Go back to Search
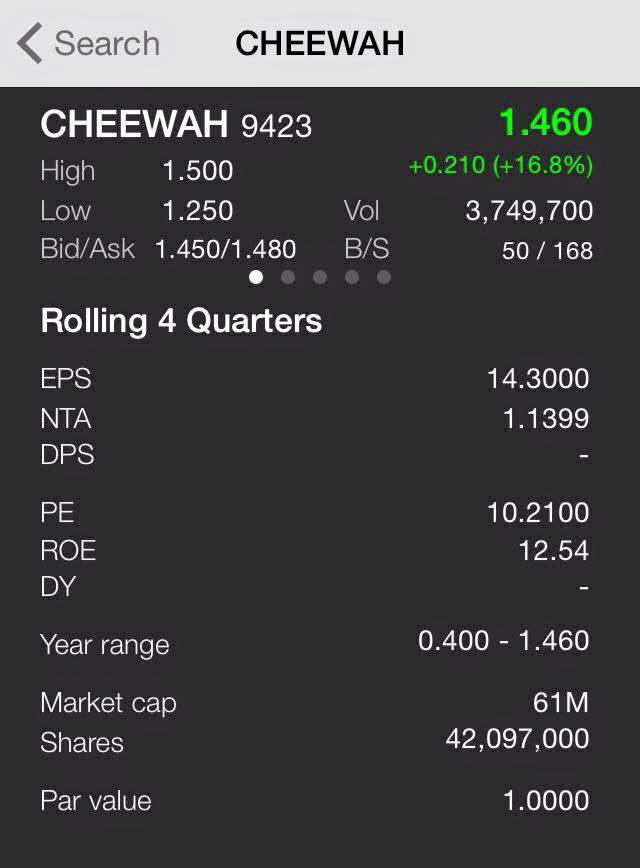This screenshot has height=868, width=640. click(89, 44)
